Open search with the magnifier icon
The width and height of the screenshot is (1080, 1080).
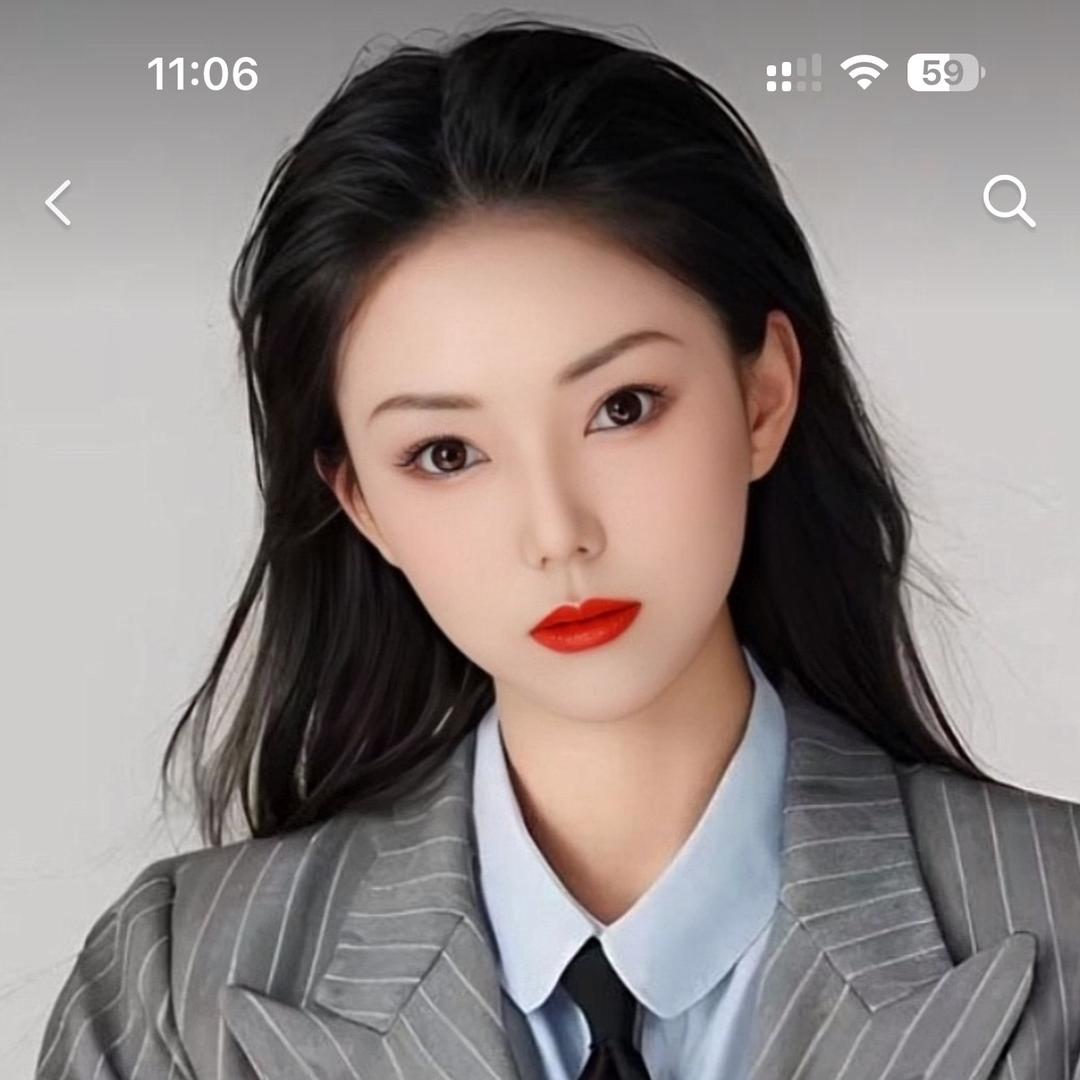point(1007,201)
